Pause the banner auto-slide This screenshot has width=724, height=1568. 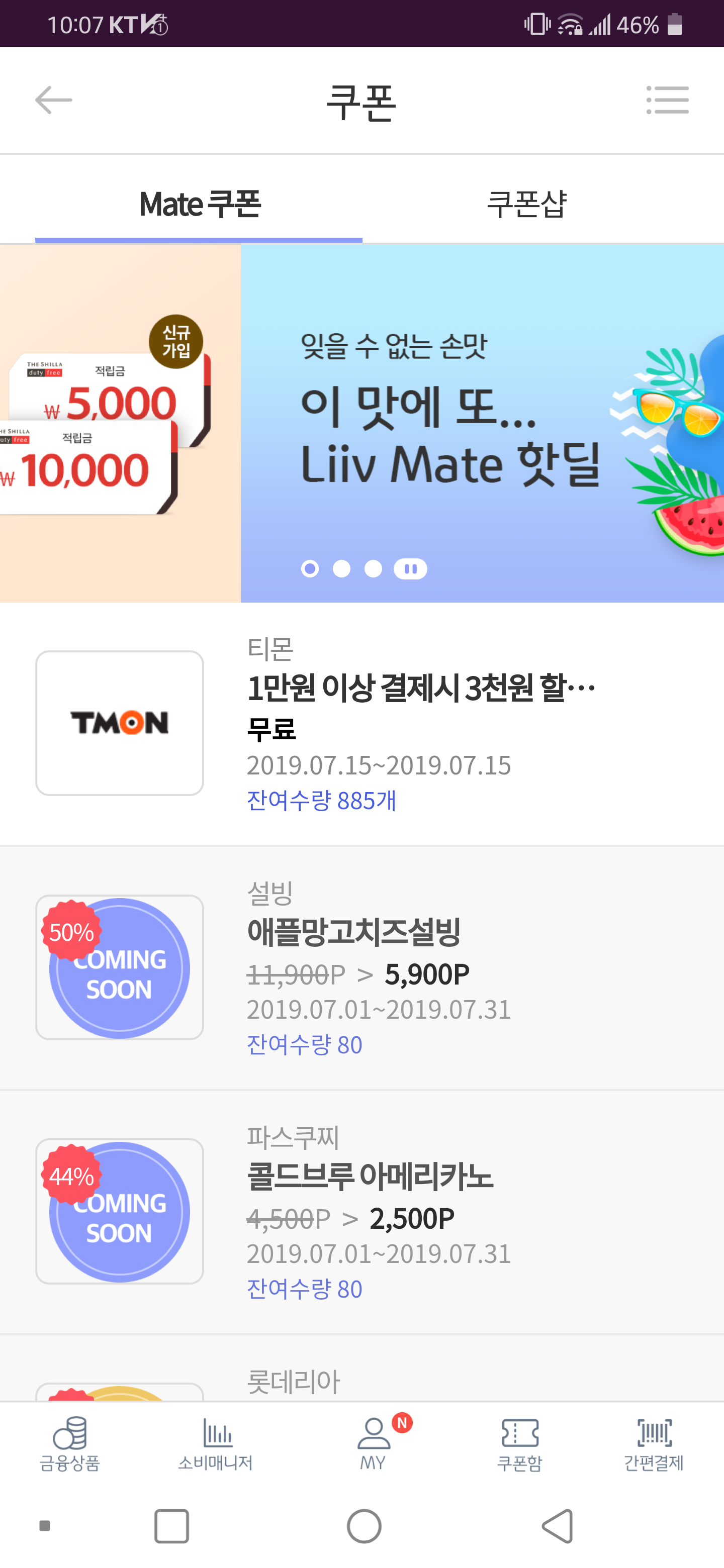pos(410,568)
